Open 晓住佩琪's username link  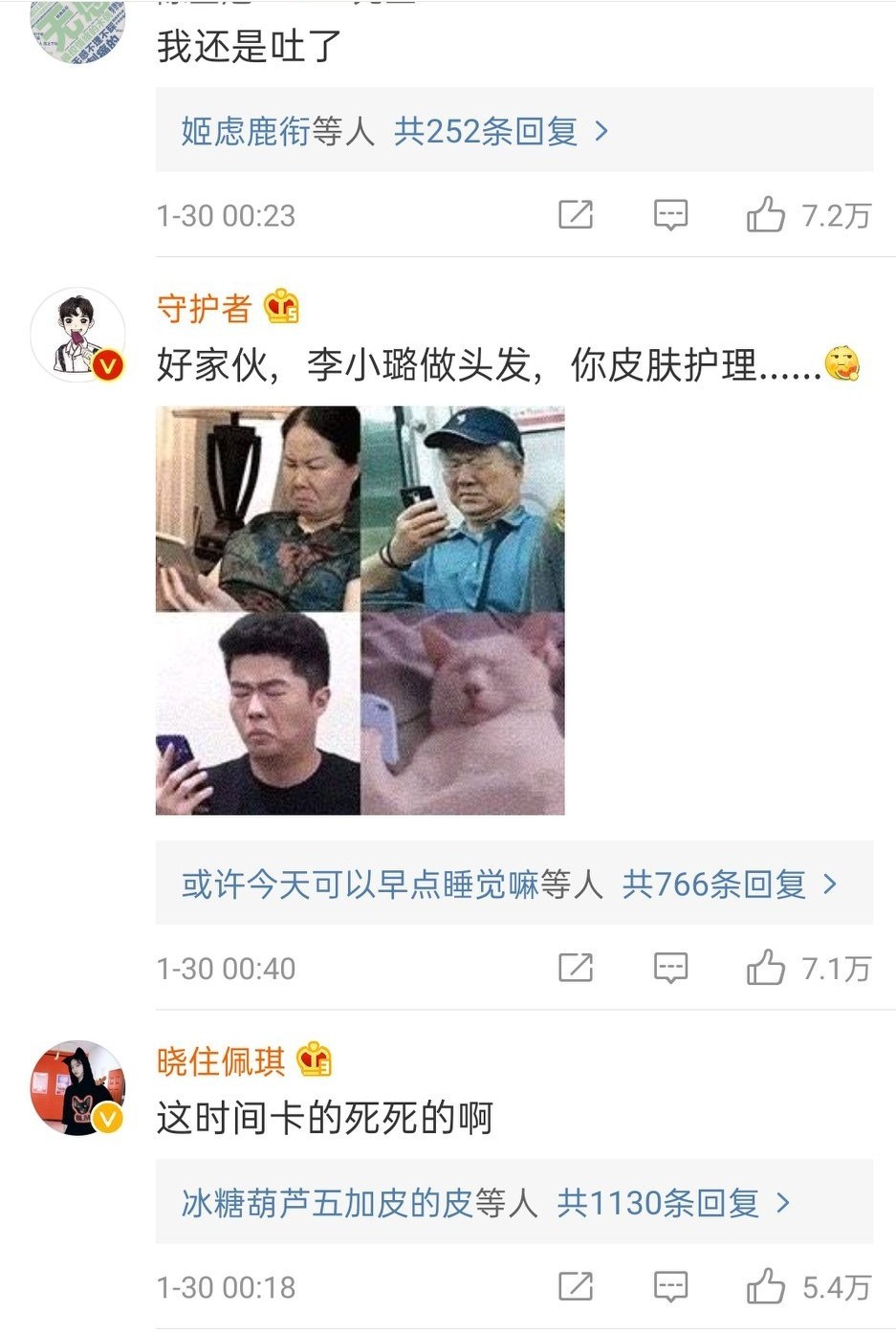(x=221, y=1060)
